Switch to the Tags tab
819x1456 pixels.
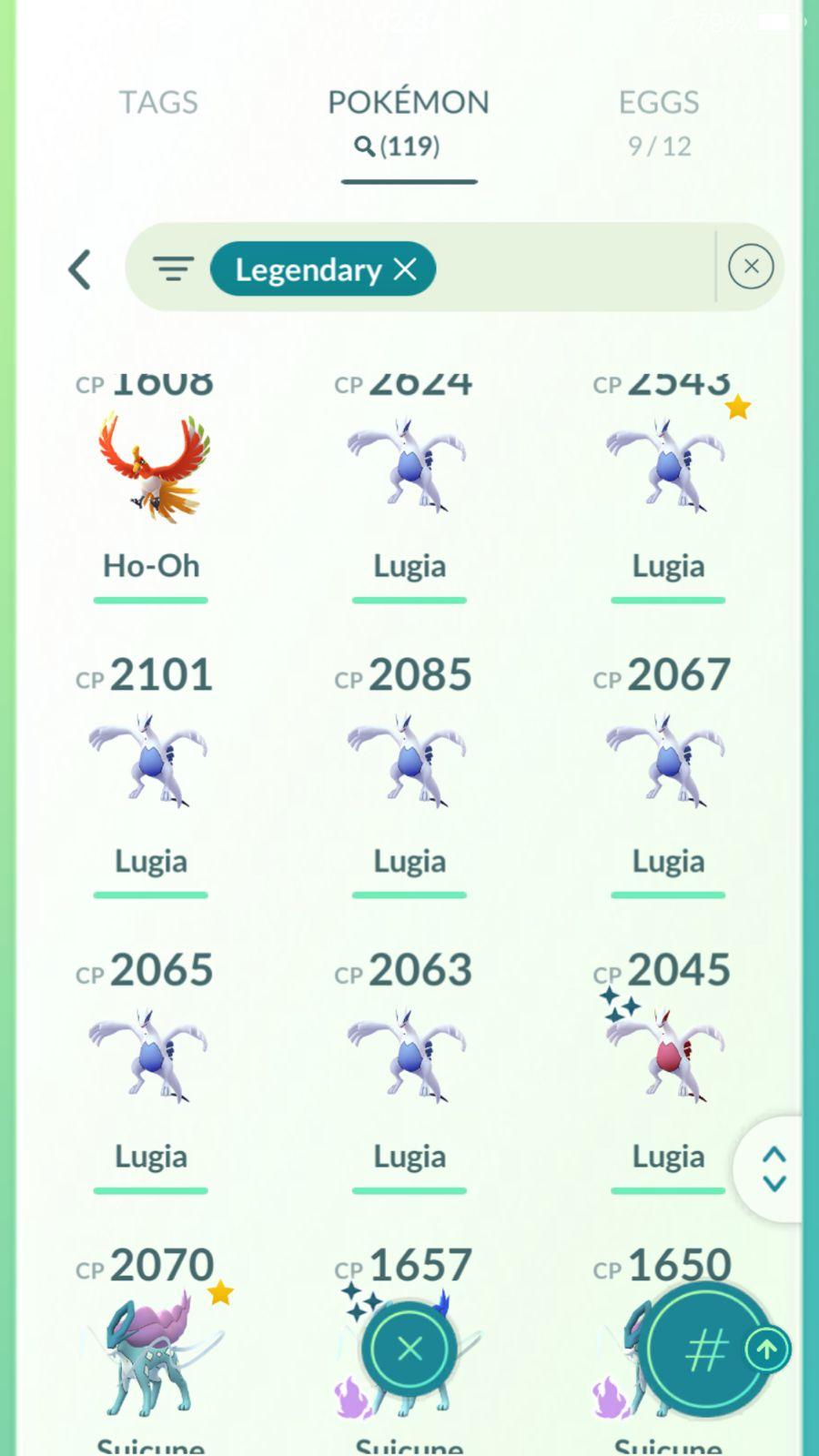tap(158, 103)
